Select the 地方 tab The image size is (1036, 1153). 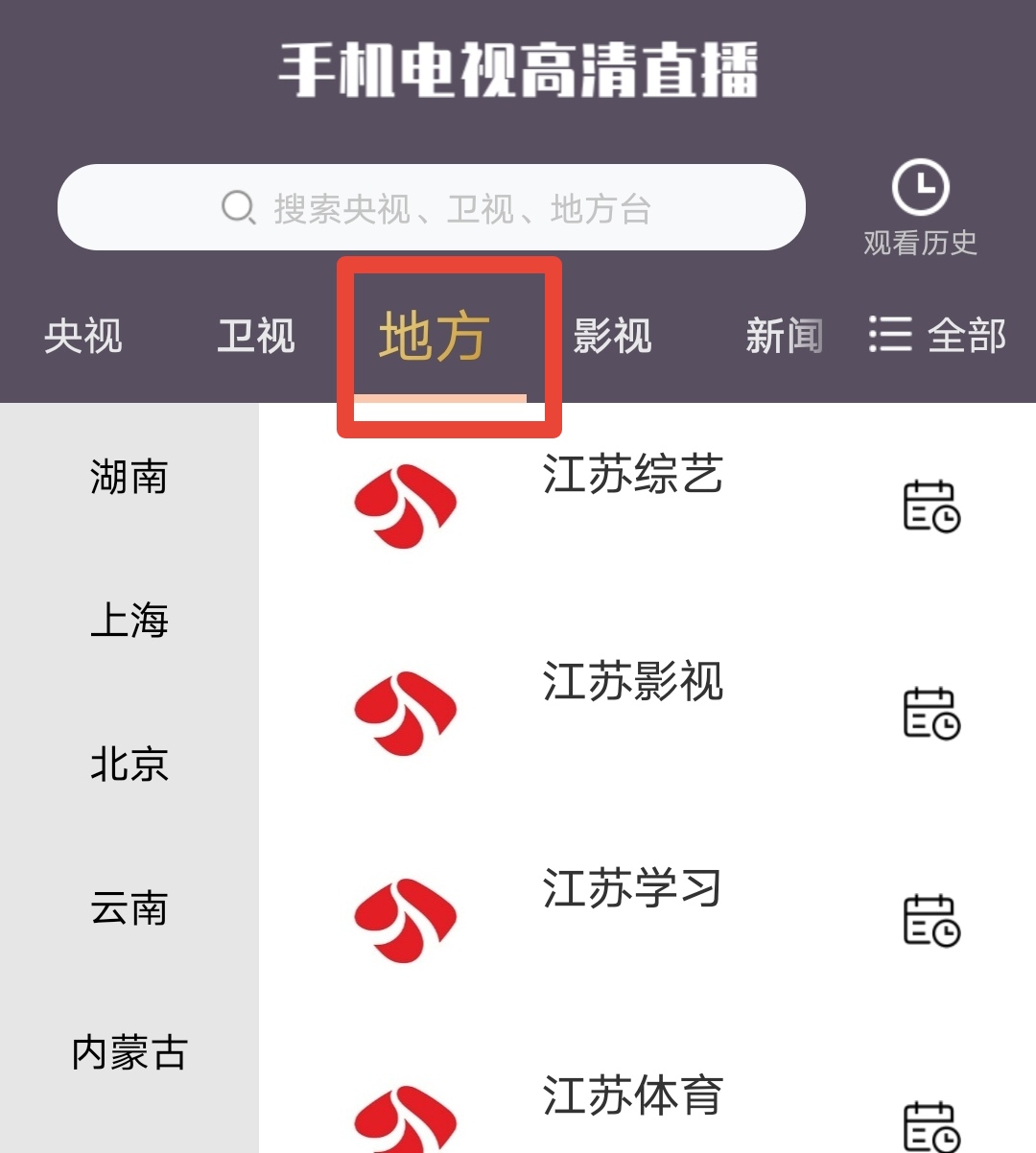435,338
